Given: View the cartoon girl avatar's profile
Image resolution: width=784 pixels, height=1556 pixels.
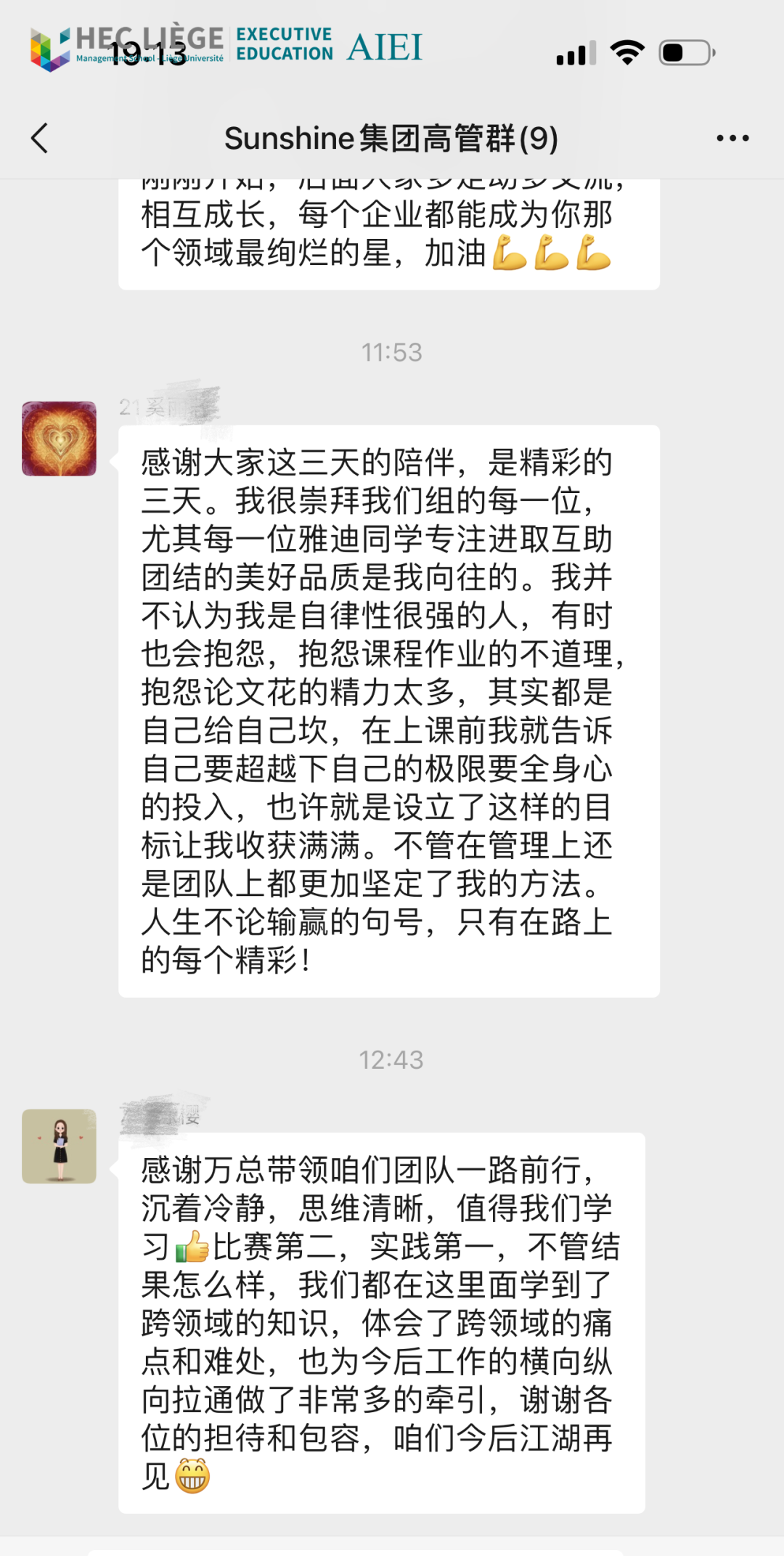Looking at the screenshot, I should [59, 1146].
